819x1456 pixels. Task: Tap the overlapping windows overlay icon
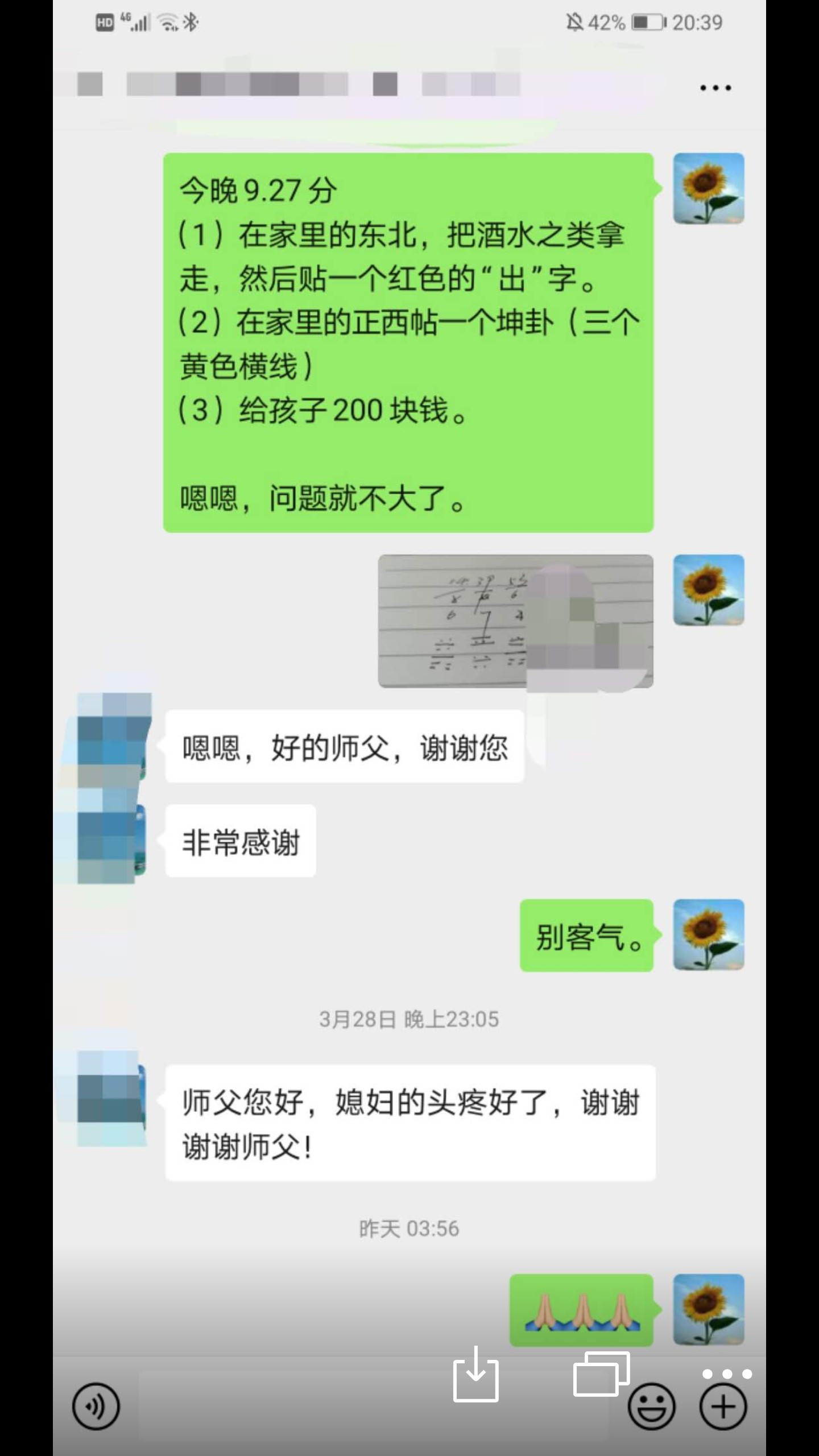pyautogui.click(x=601, y=1374)
